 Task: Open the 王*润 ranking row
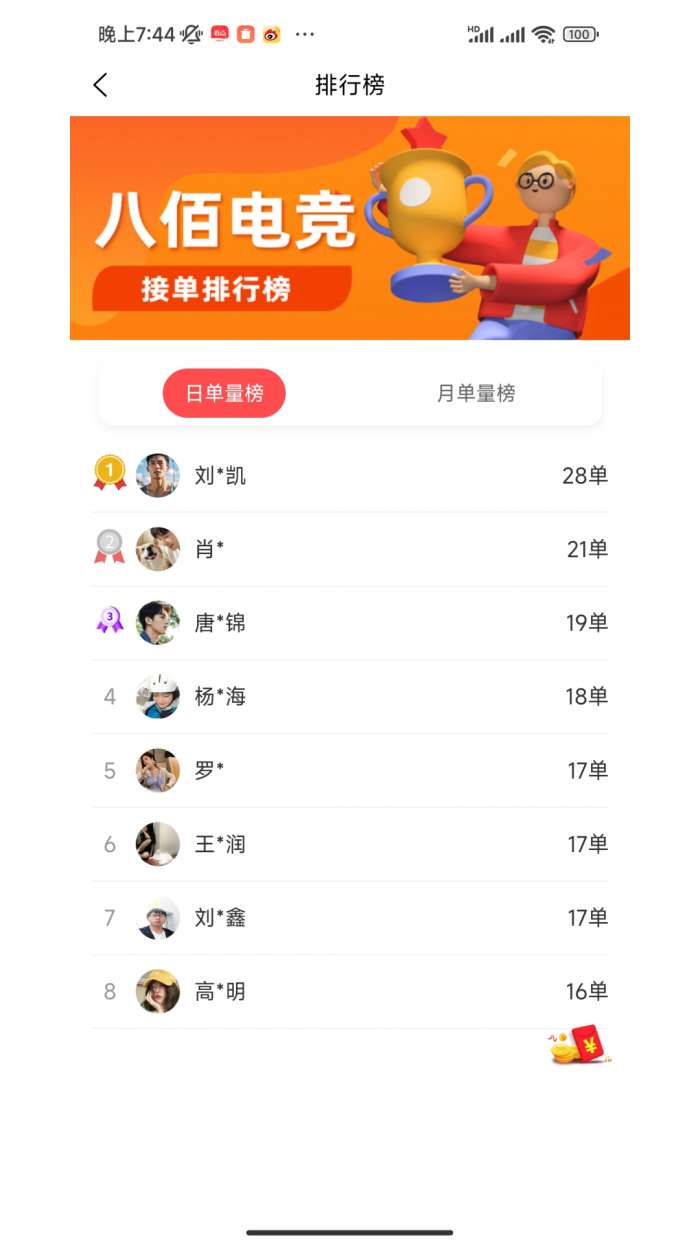coord(349,844)
